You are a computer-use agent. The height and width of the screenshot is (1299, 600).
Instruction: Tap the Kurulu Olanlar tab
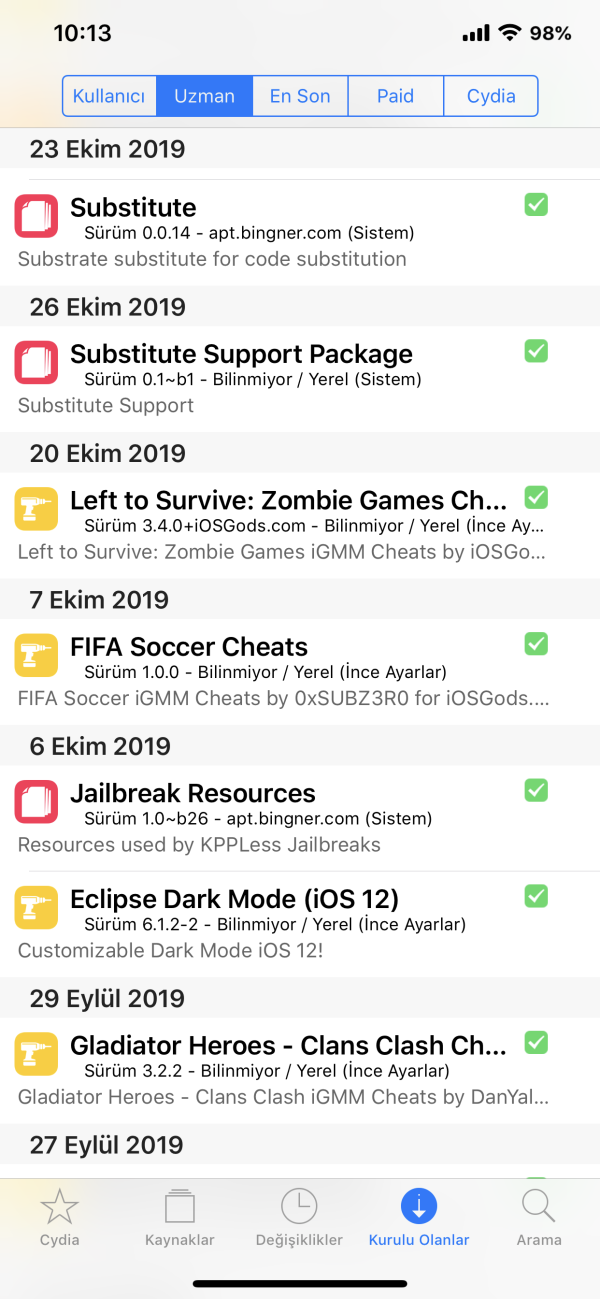pos(419,1217)
